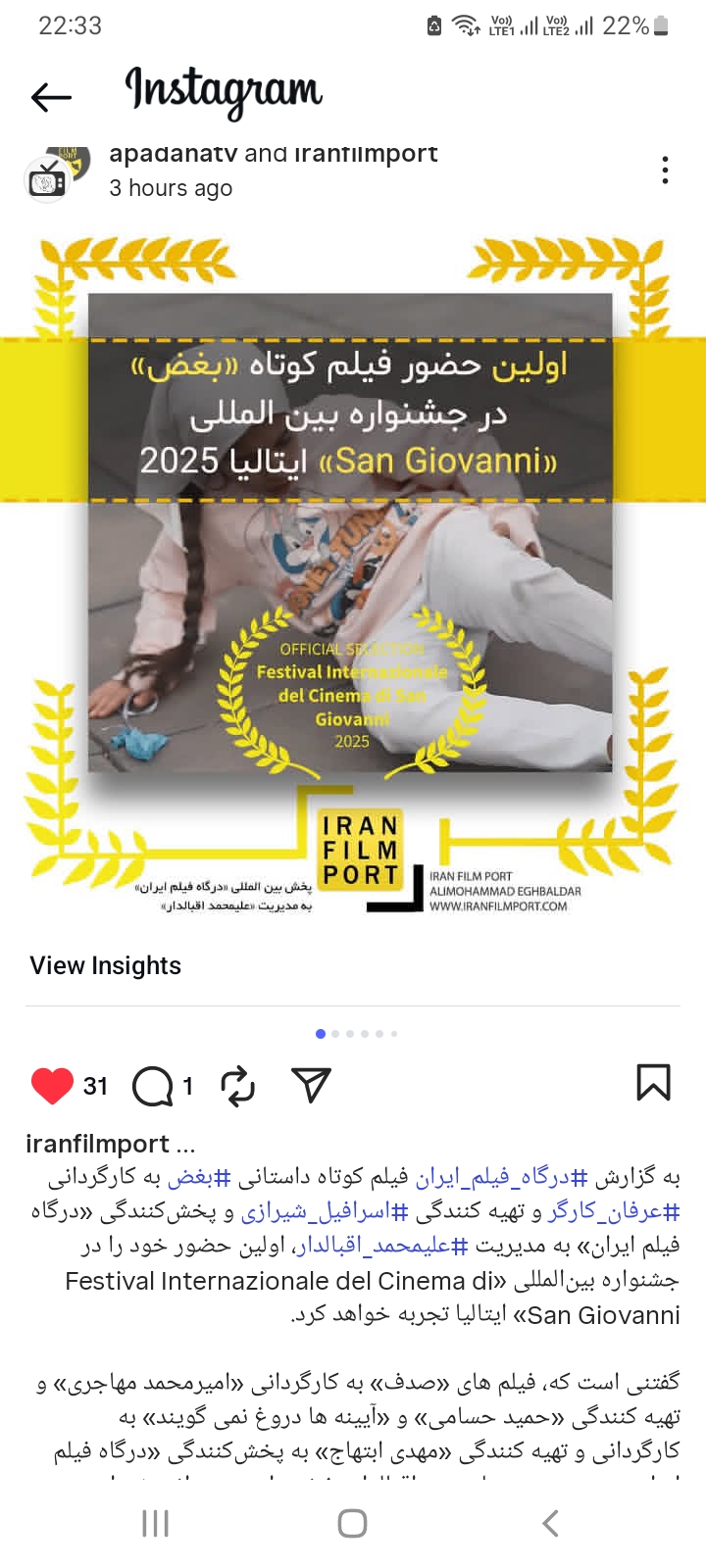This screenshot has height=1568, width=706.
Task: Open the #درگاه_فیلم_ایران hashtag
Action: coord(500,1177)
